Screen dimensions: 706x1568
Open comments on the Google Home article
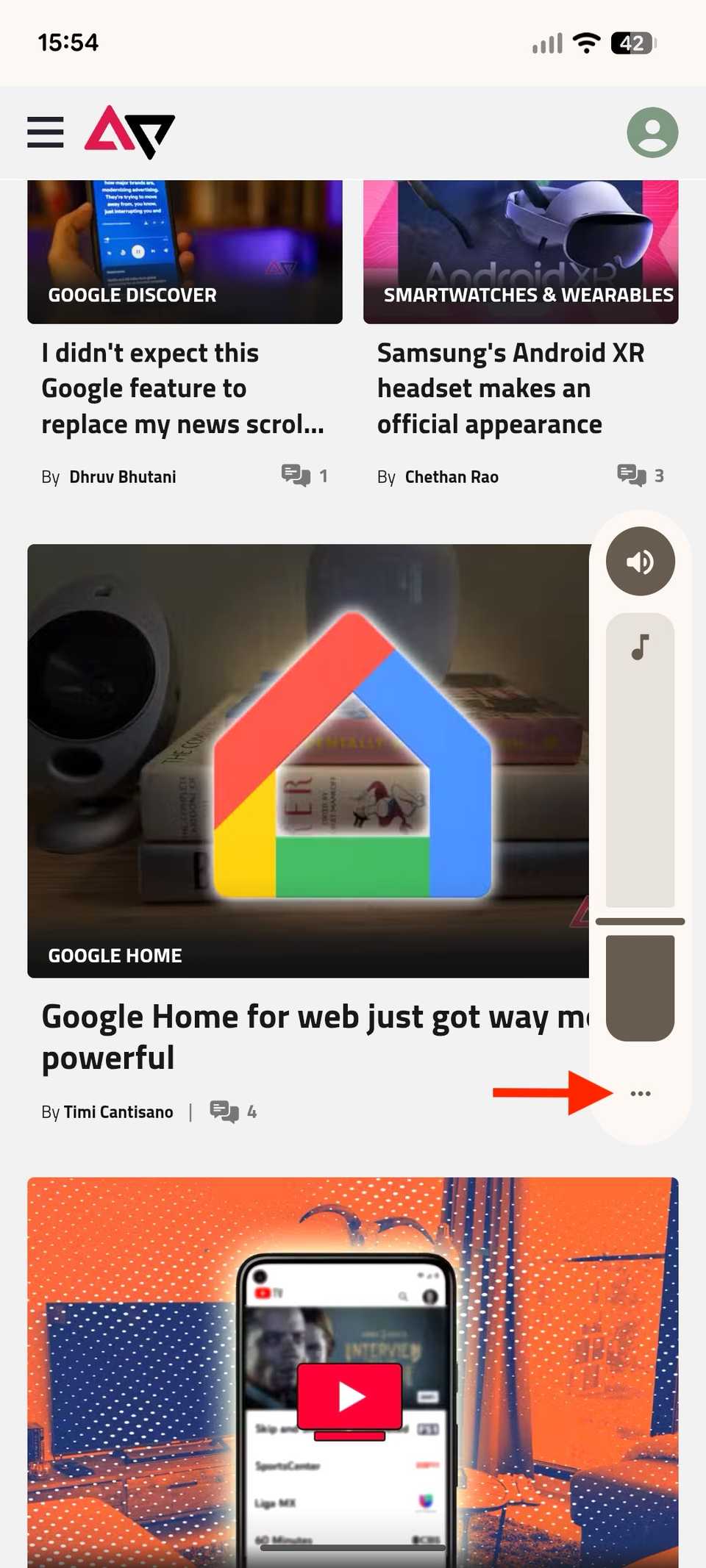pos(233,1111)
